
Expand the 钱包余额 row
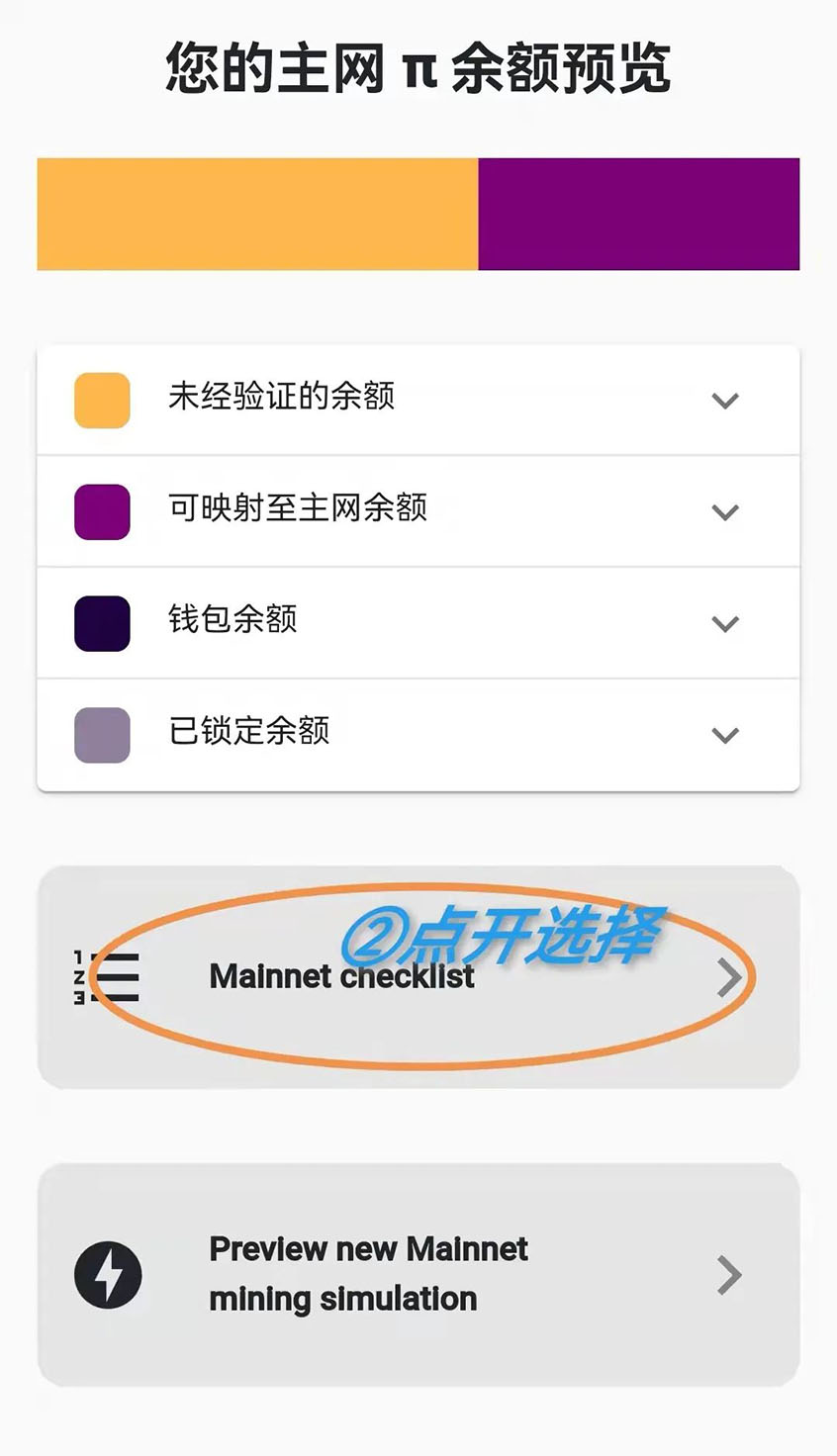725,624
